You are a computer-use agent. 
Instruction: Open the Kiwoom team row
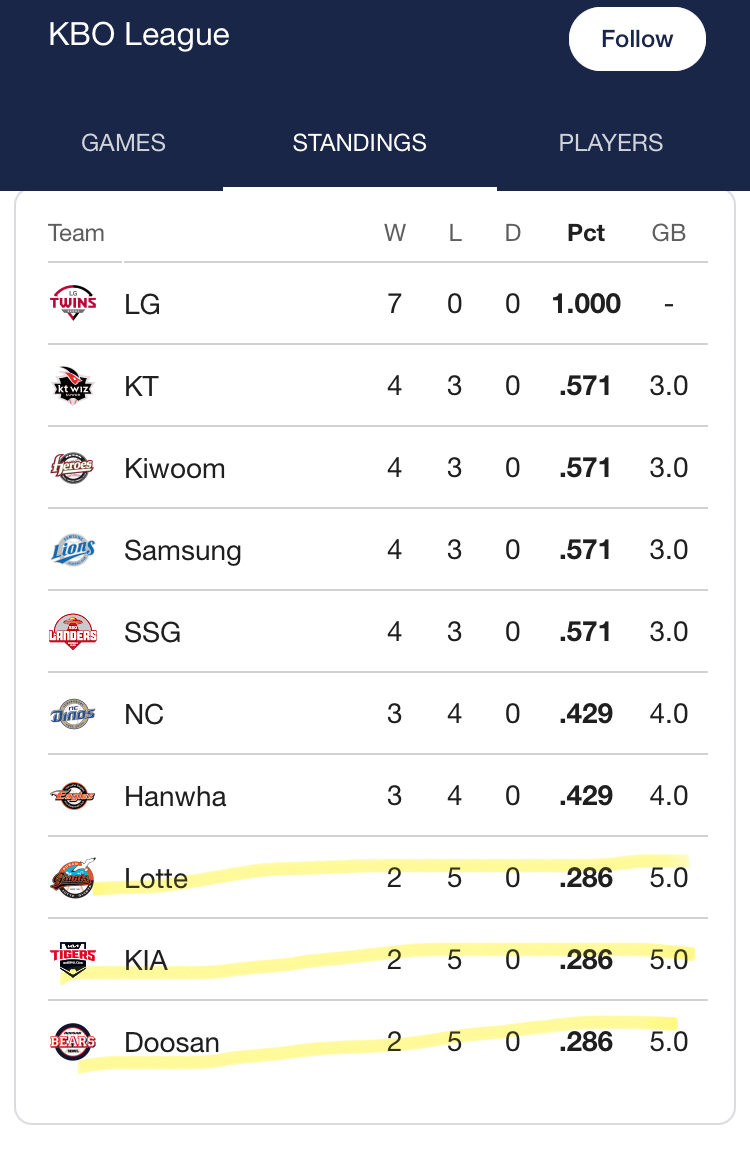point(174,468)
